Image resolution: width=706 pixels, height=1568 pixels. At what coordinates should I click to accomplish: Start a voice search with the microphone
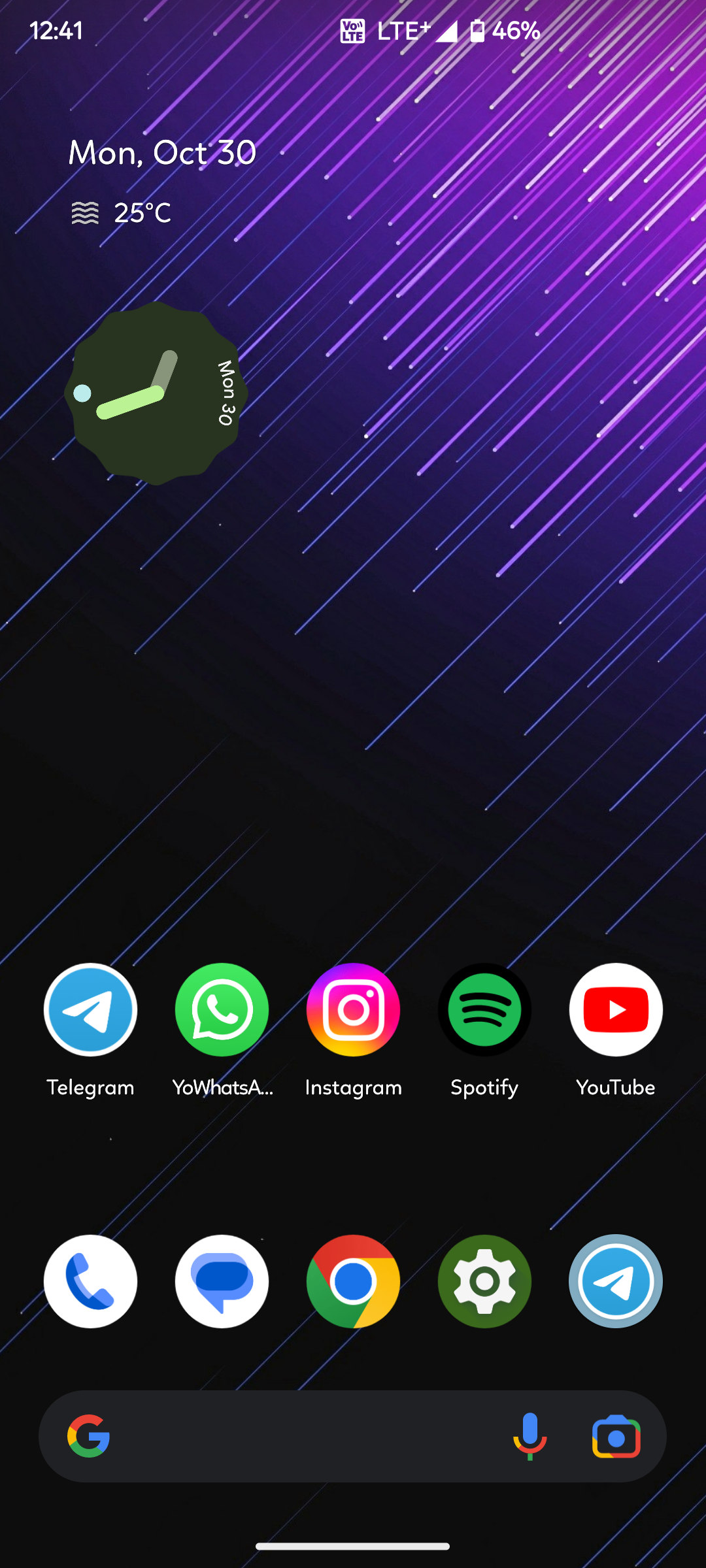point(529,1436)
